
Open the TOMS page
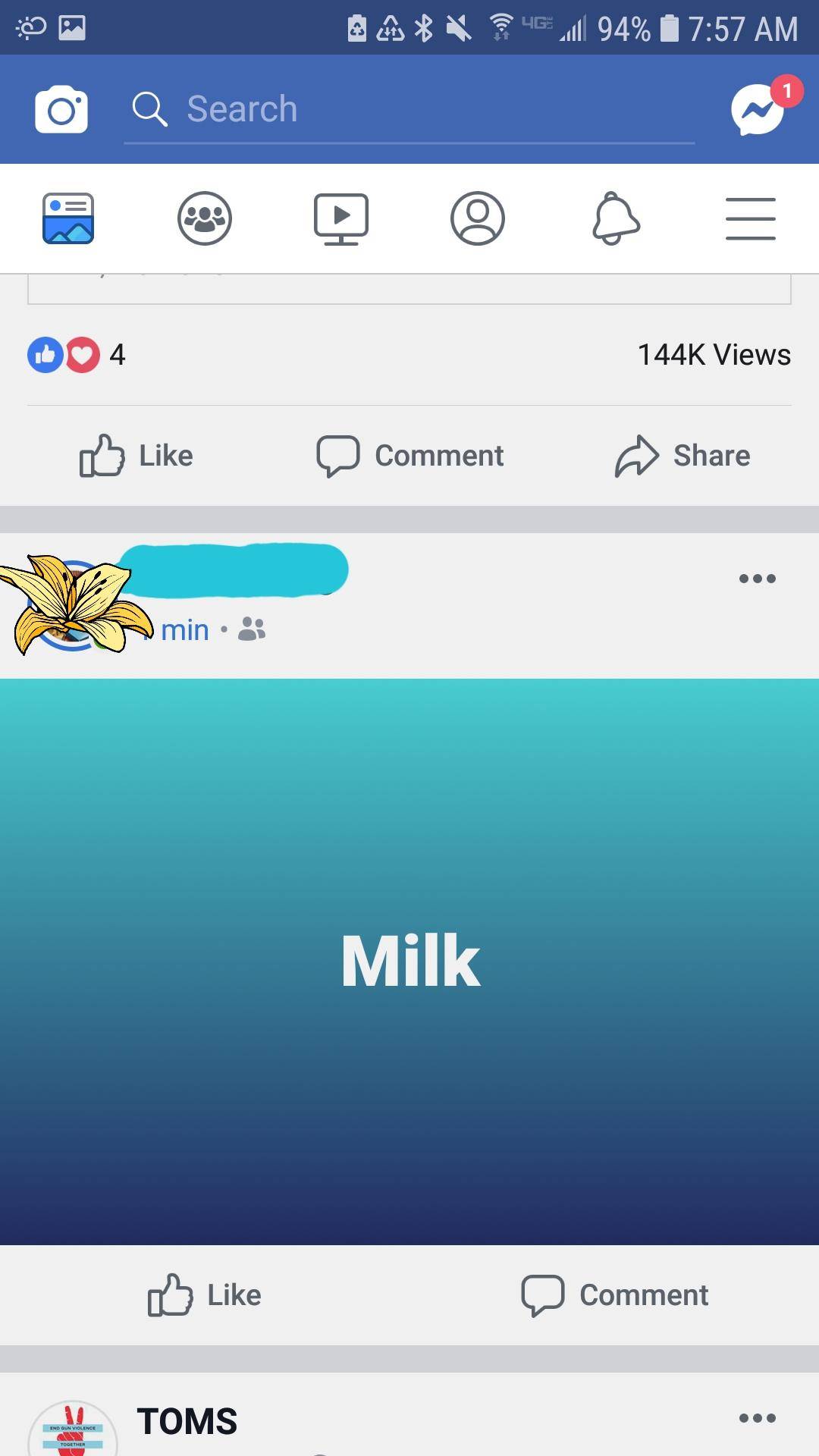tap(187, 1421)
